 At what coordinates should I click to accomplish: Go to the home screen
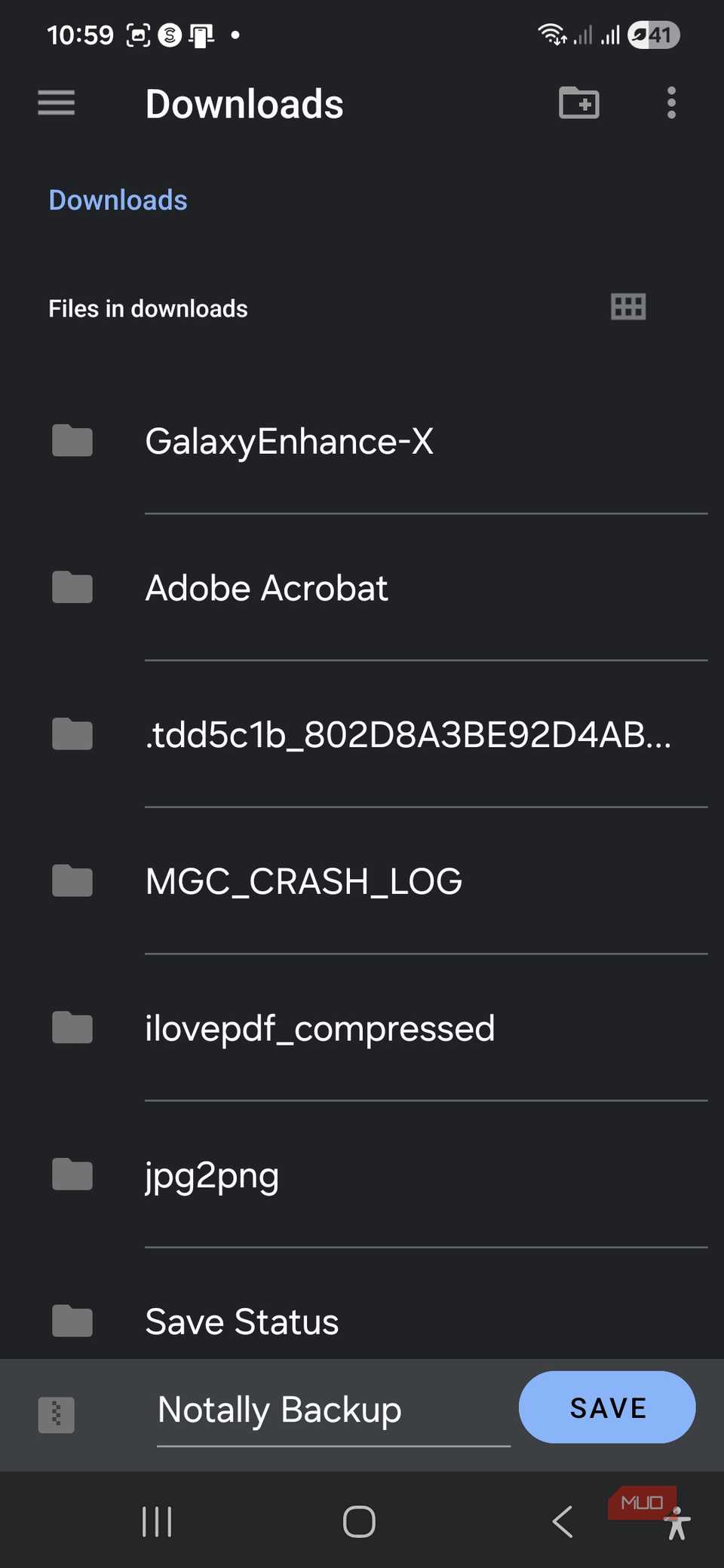point(359,1521)
